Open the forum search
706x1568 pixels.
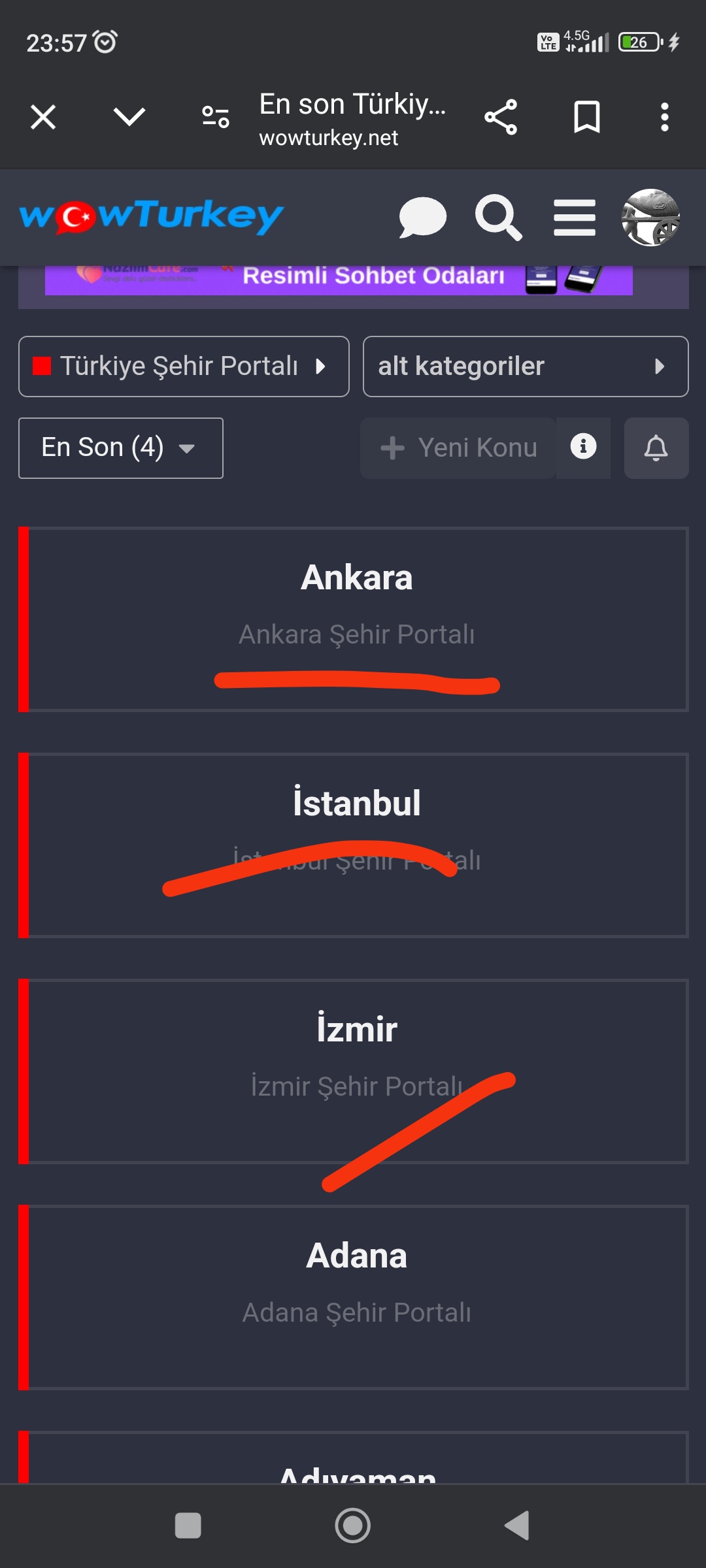tap(498, 218)
